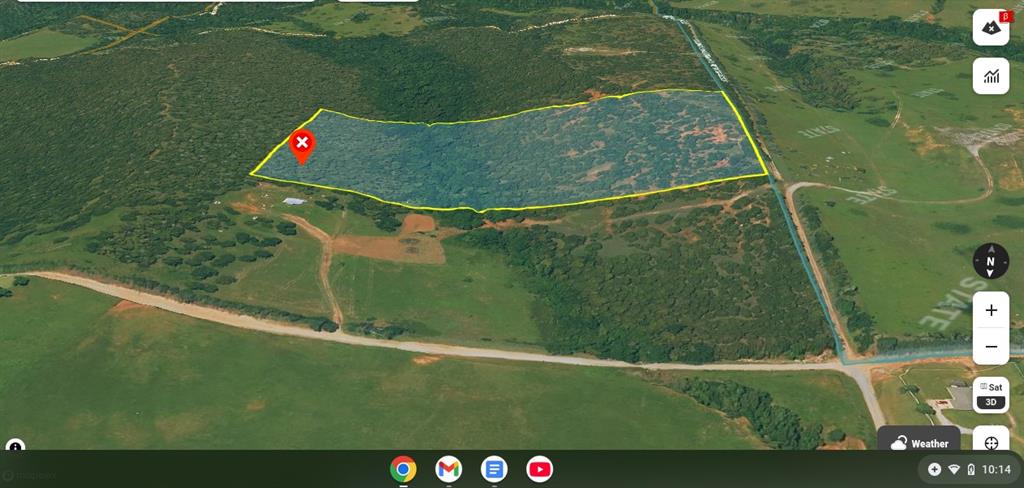The height and width of the screenshot is (488, 1024).
Task: Reset map orientation with the north compass
Action: pos(990,261)
